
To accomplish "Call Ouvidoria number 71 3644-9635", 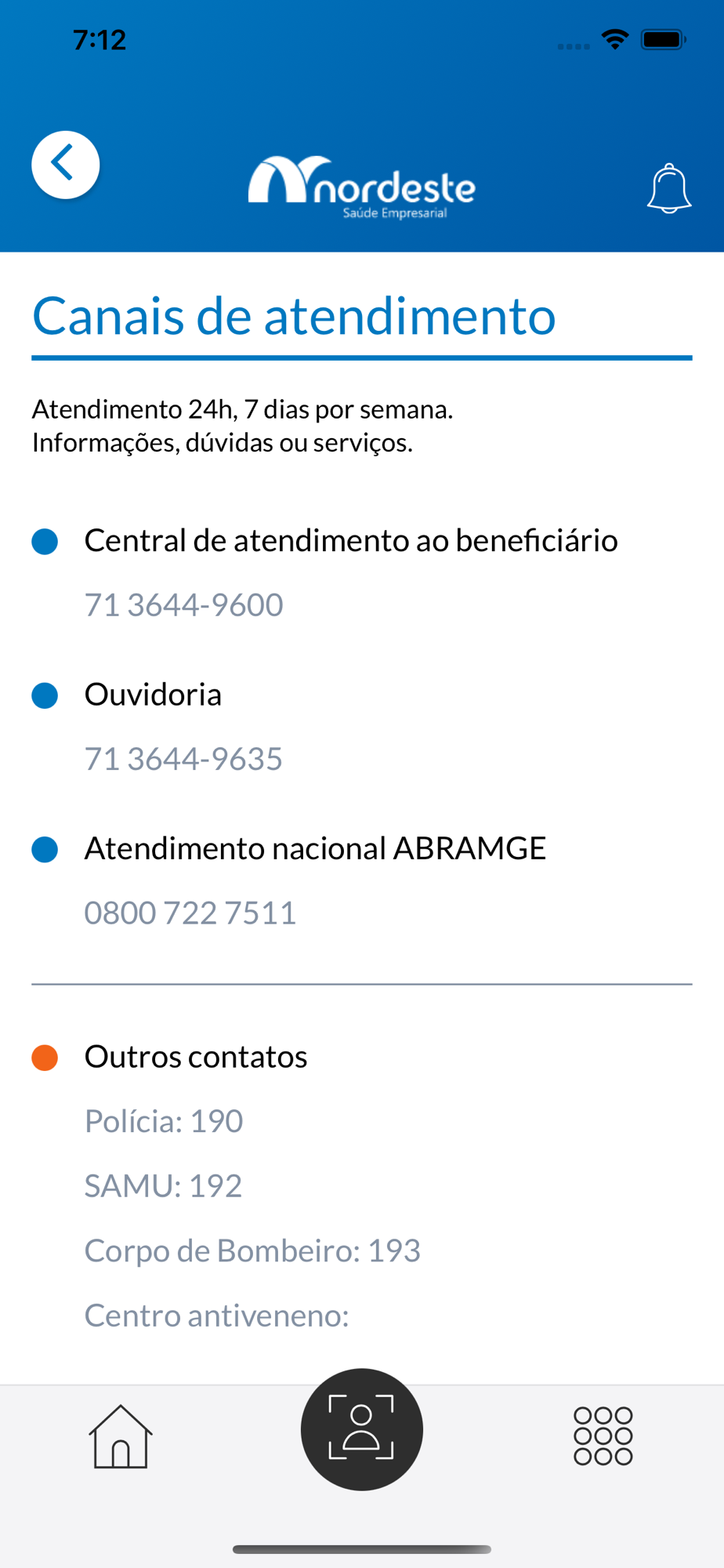I will point(183,759).
